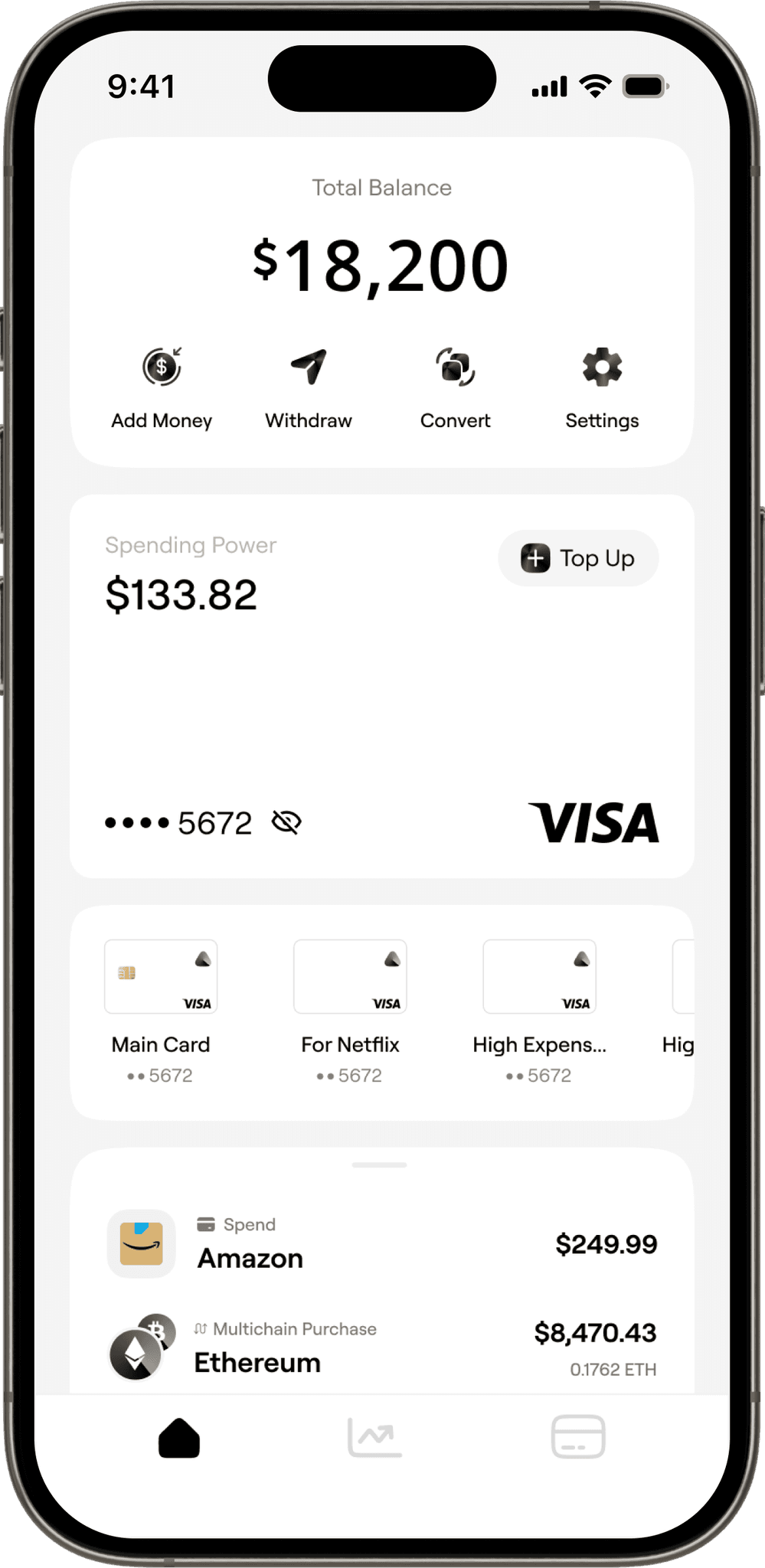Switch to the cards tab

(578, 1437)
